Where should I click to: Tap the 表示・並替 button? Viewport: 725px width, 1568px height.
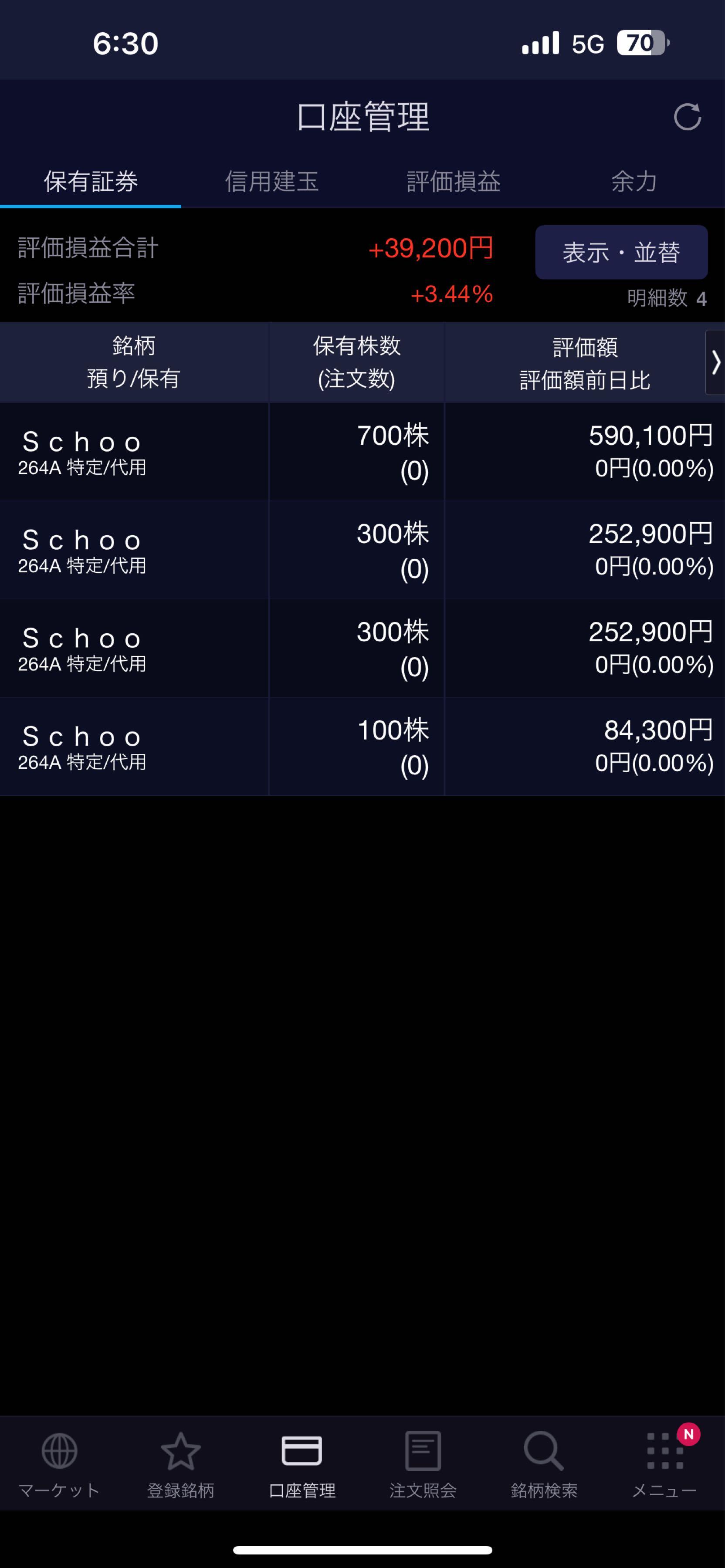[621, 252]
